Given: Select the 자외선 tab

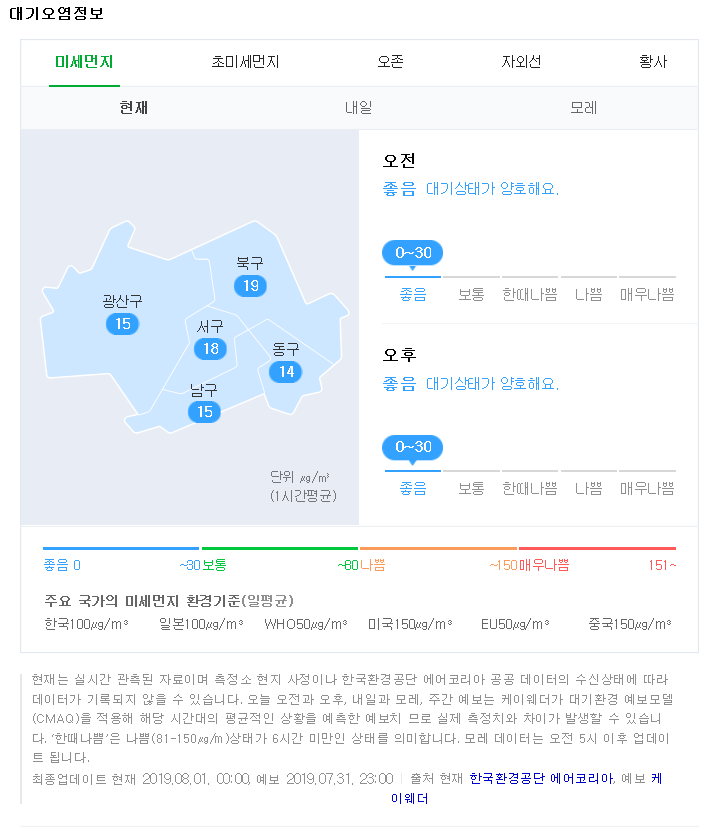Looking at the screenshot, I should (x=521, y=62).
